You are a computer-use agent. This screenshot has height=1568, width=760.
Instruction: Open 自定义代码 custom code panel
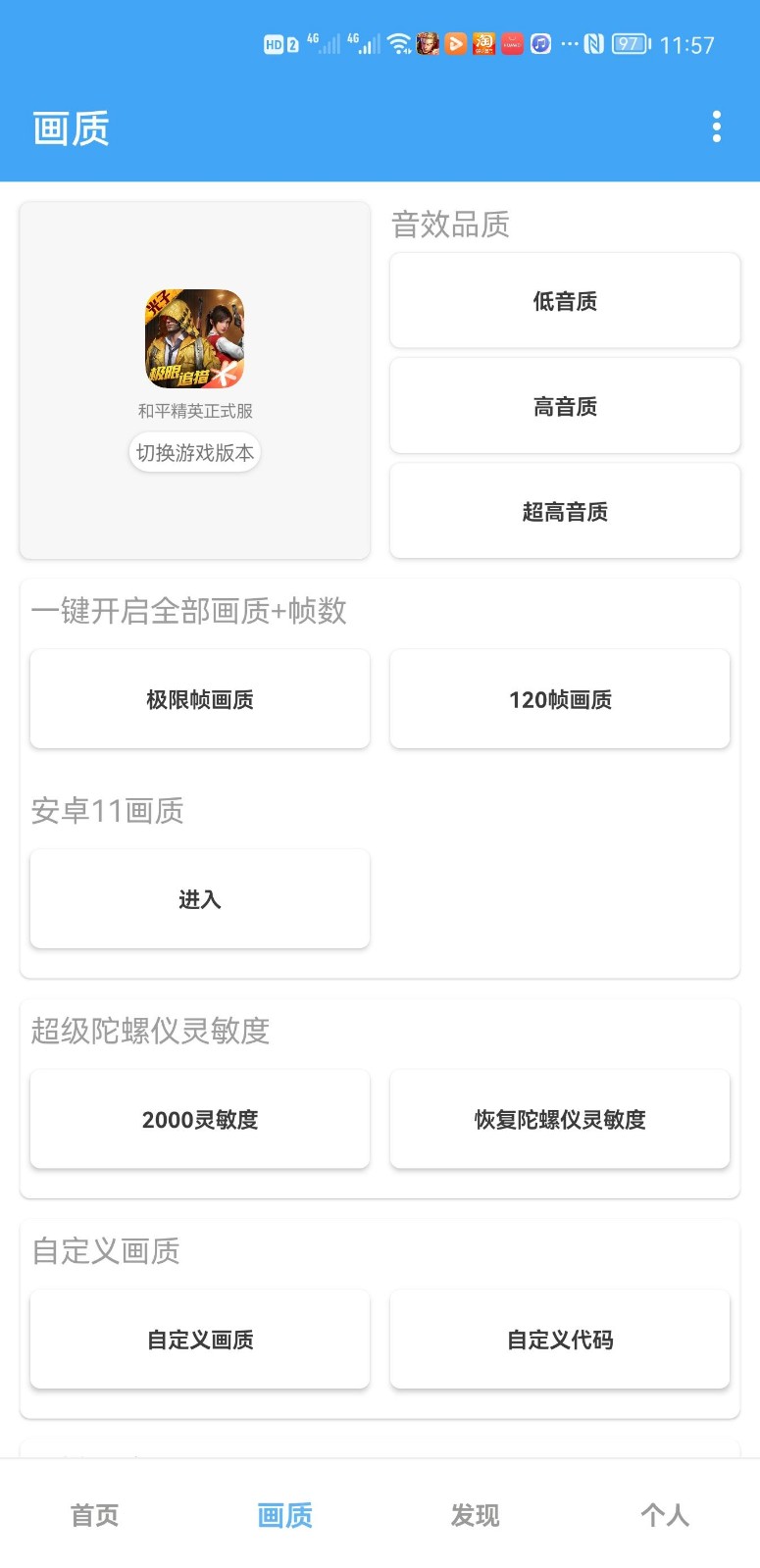click(x=560, y=1340)
